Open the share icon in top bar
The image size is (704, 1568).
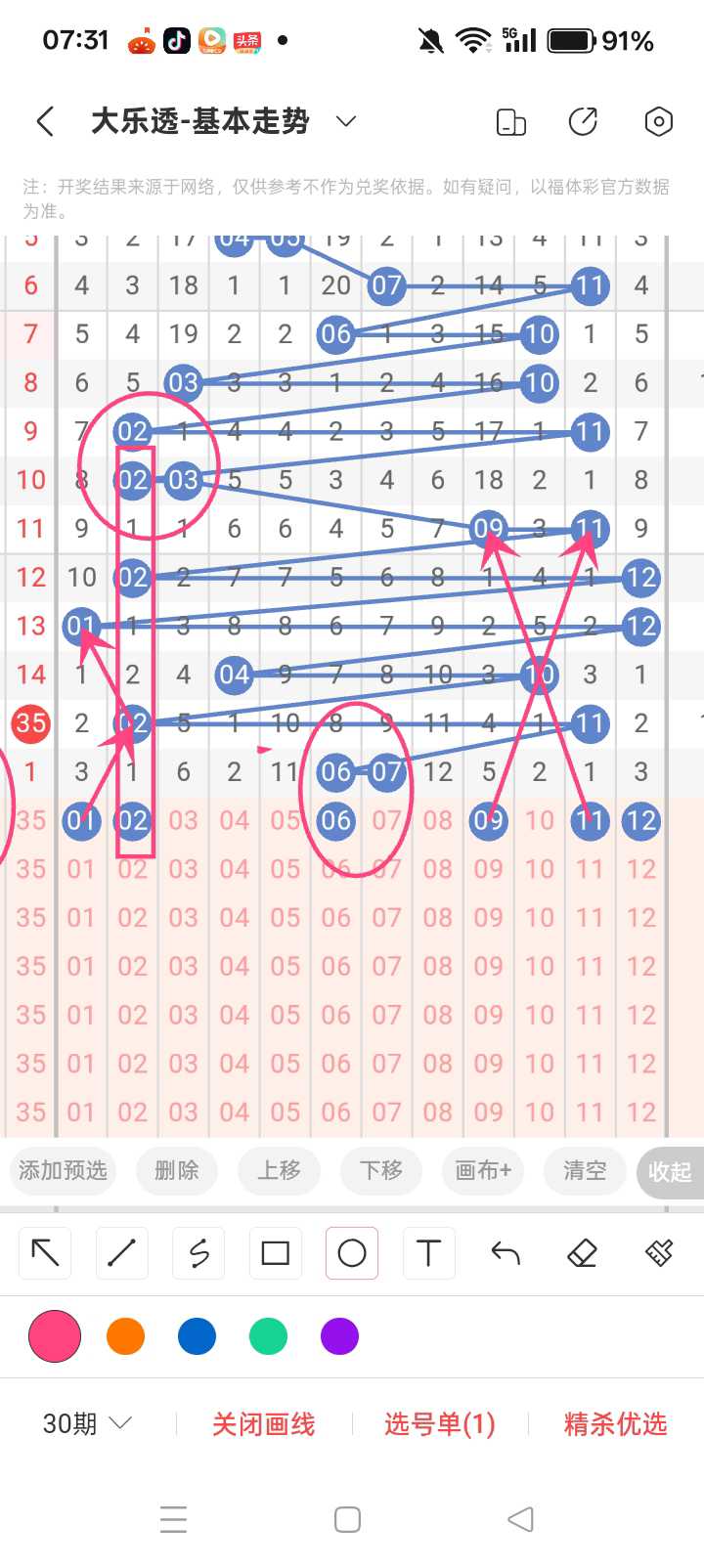click(583, 121)
